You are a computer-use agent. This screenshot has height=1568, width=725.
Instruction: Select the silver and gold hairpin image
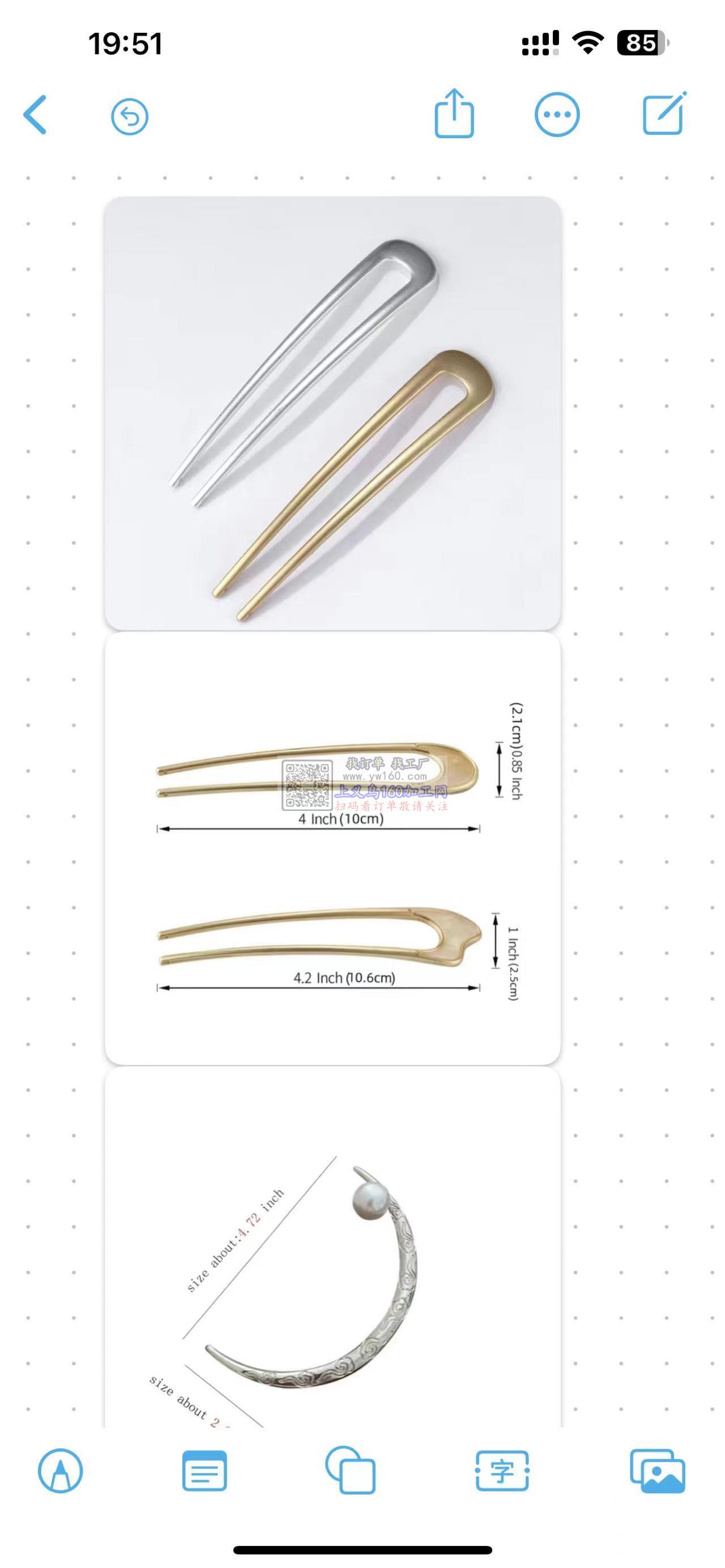pos(332,413)
